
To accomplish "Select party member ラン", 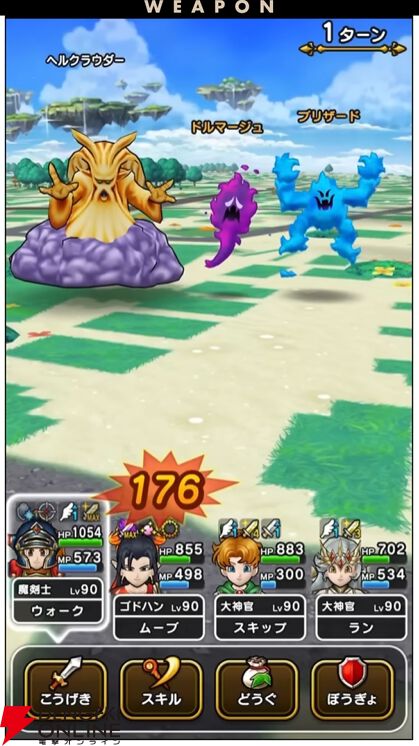I will tap(361, 580).
